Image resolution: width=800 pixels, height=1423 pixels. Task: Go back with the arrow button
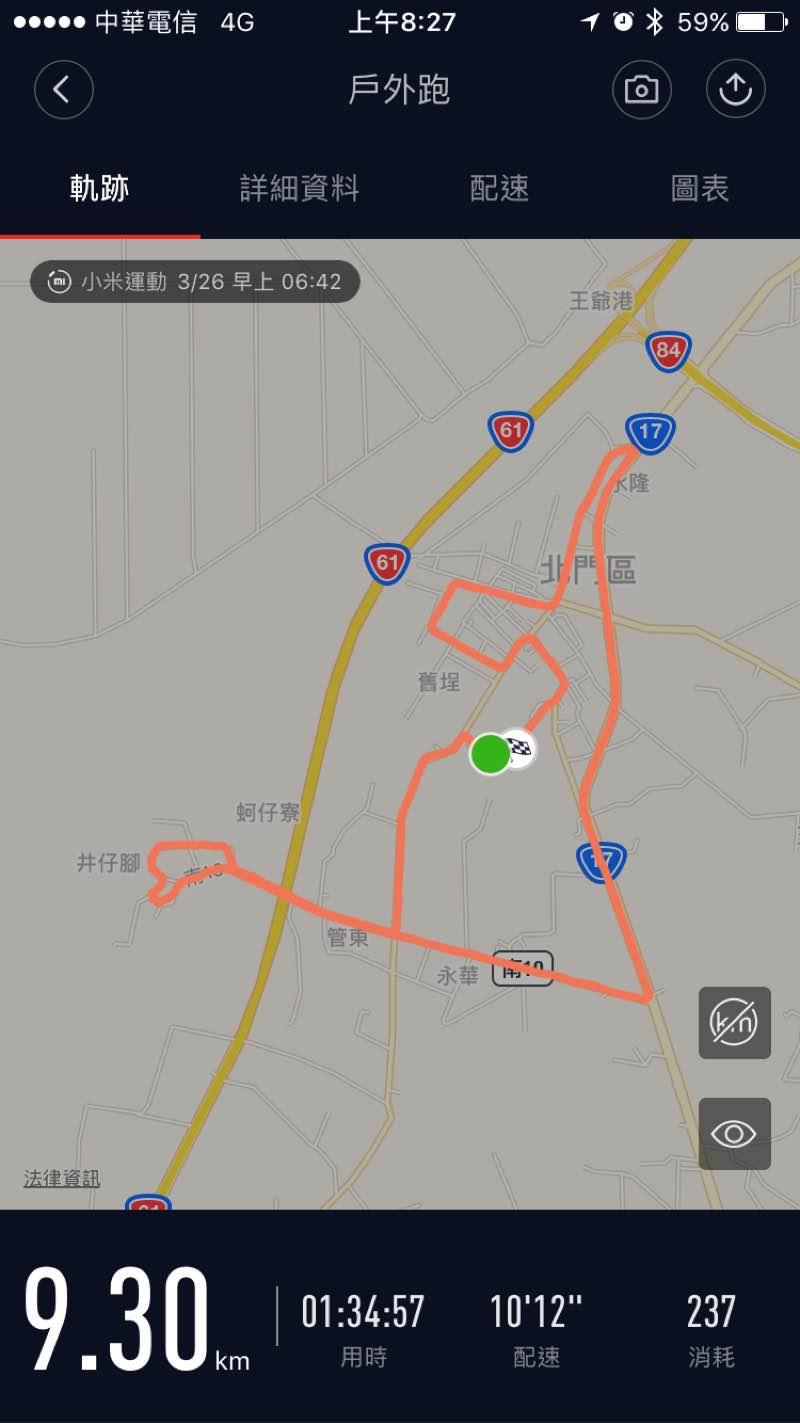point(64,90)
